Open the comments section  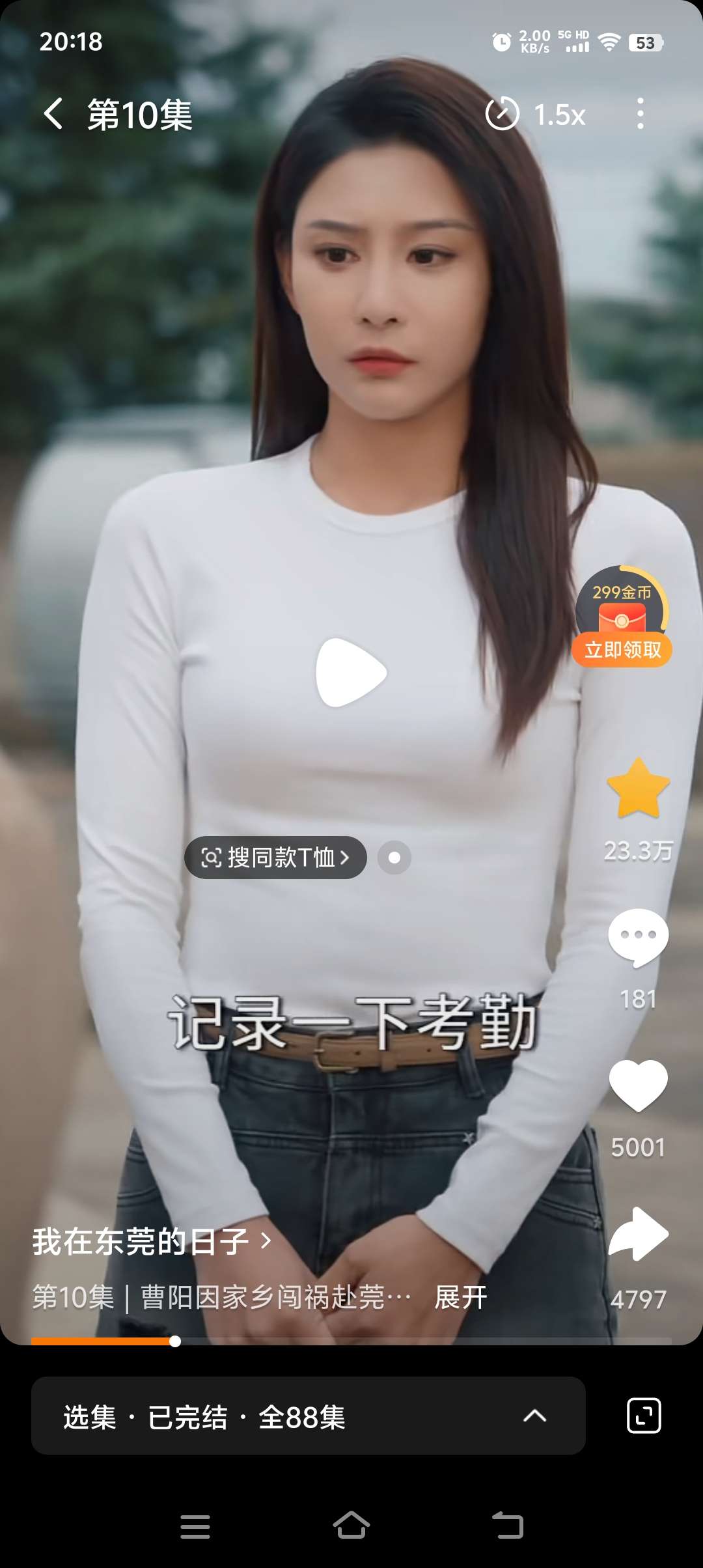638,938
